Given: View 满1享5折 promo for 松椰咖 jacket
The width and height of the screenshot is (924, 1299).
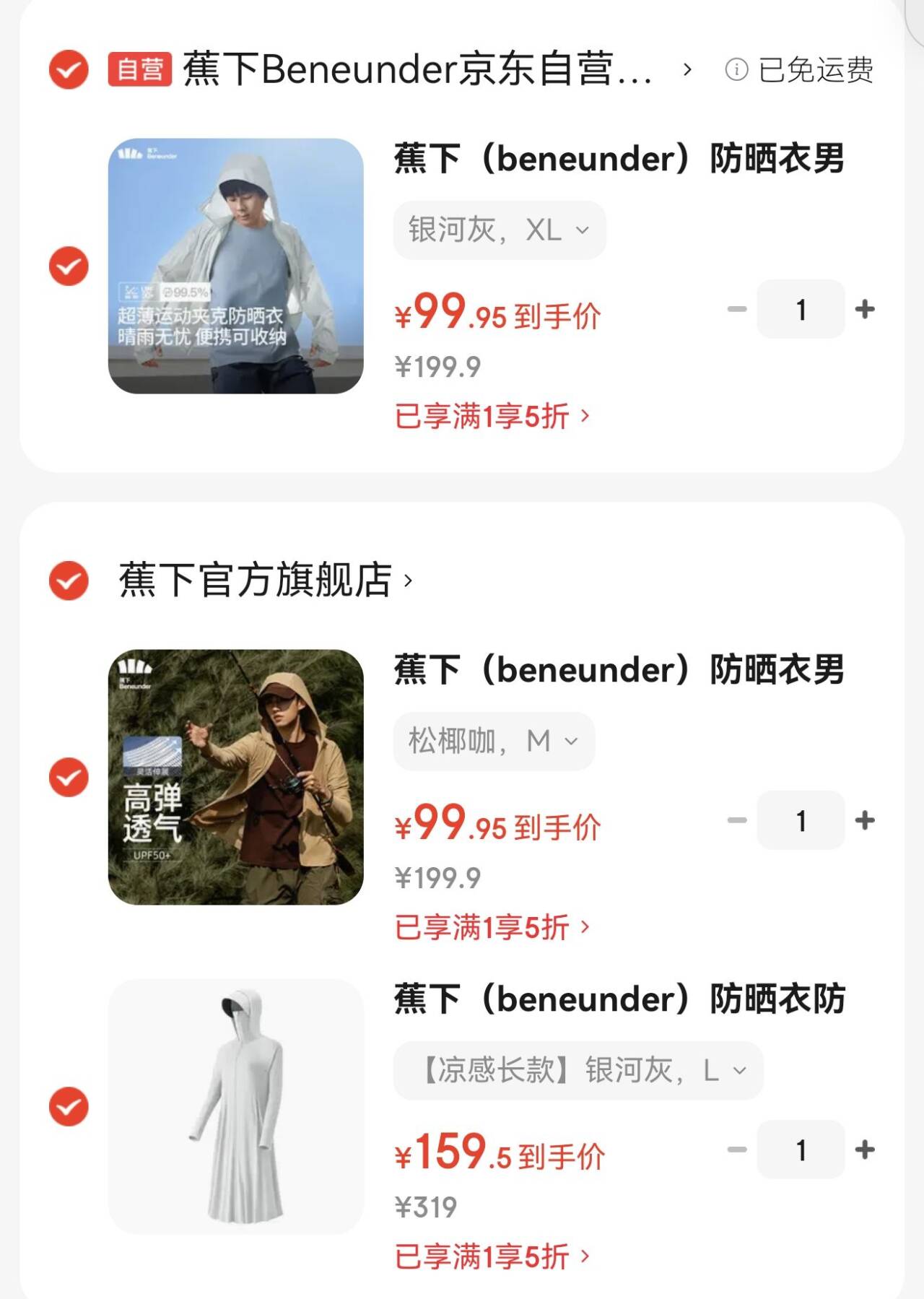Looking at the screenshot, I should click(x=492, y=927).
